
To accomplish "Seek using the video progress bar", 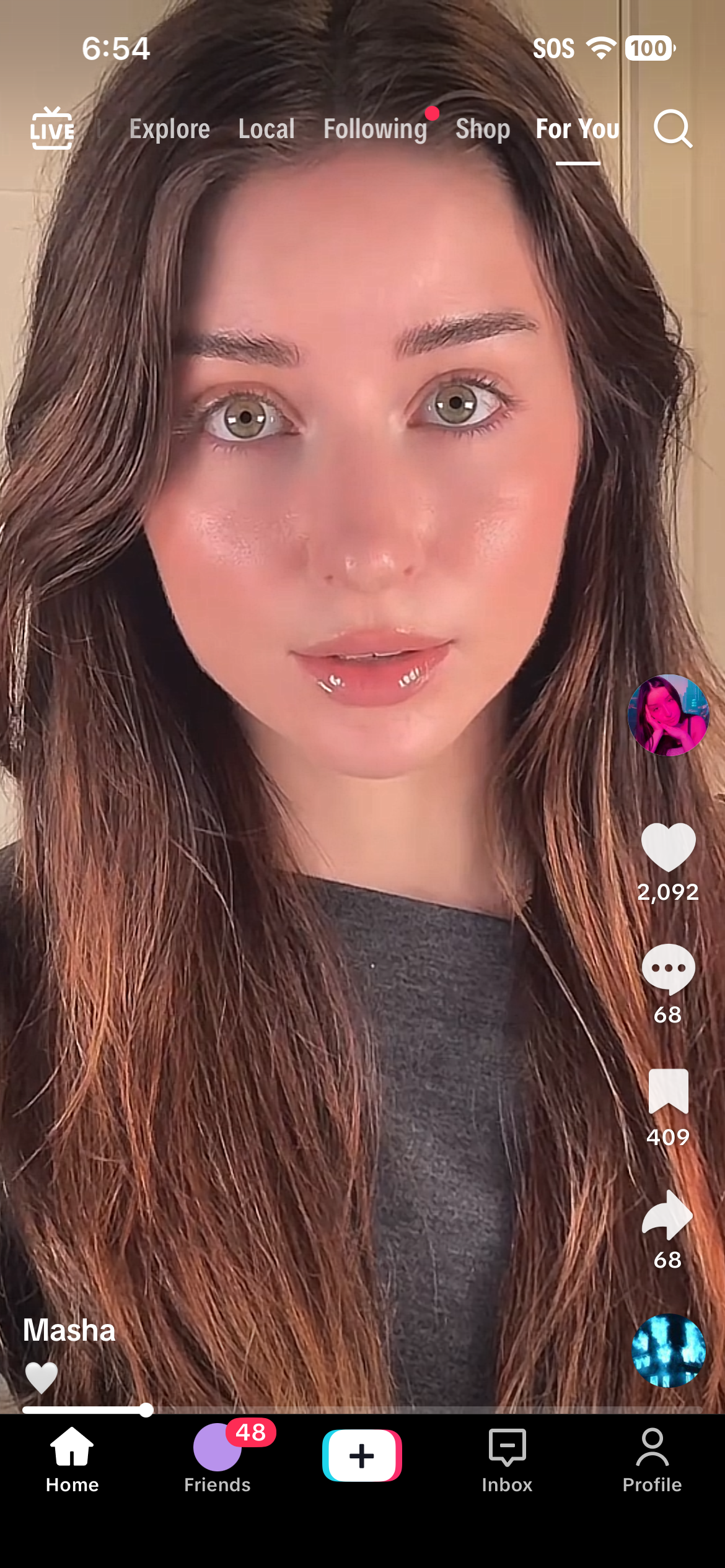I will (362, 1410).
